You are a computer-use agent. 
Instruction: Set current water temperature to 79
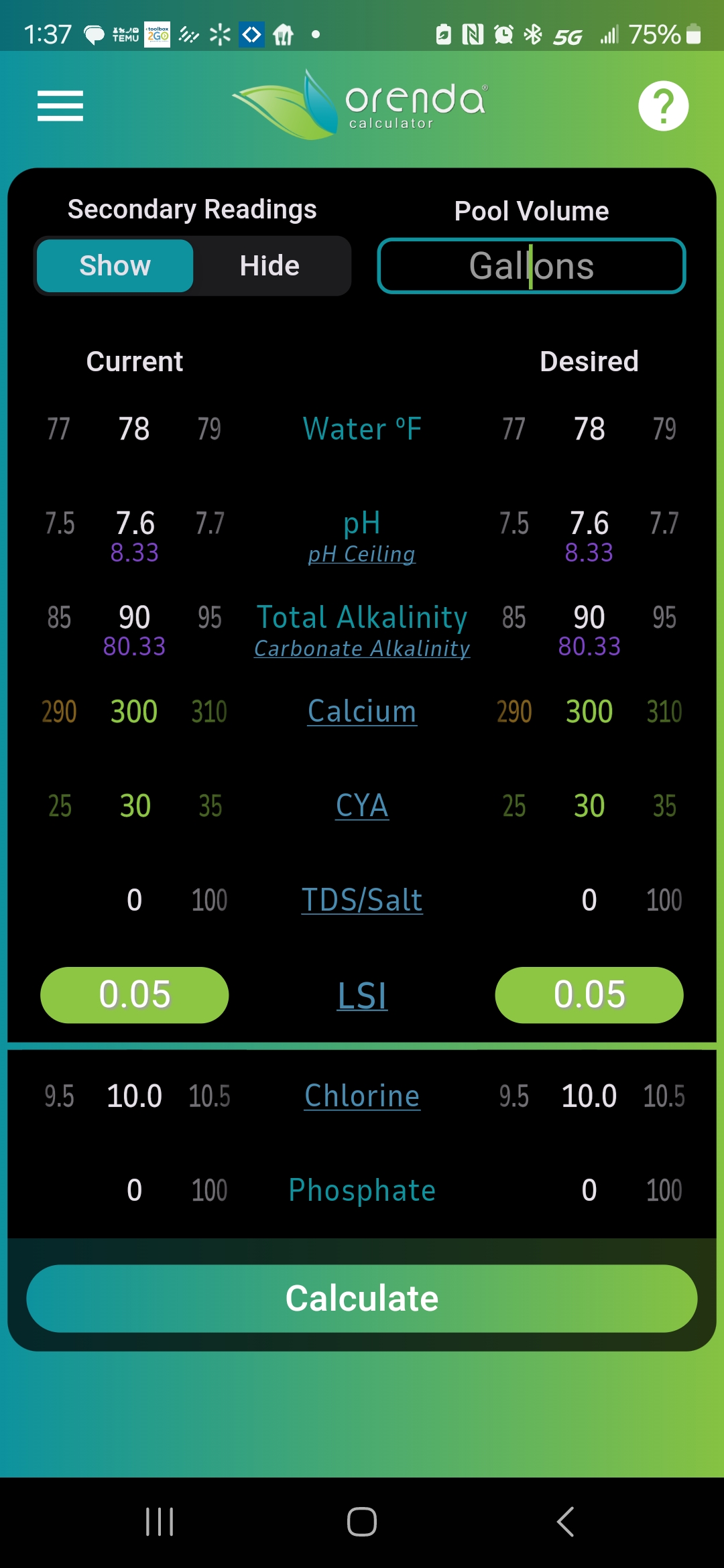point(209,429)
